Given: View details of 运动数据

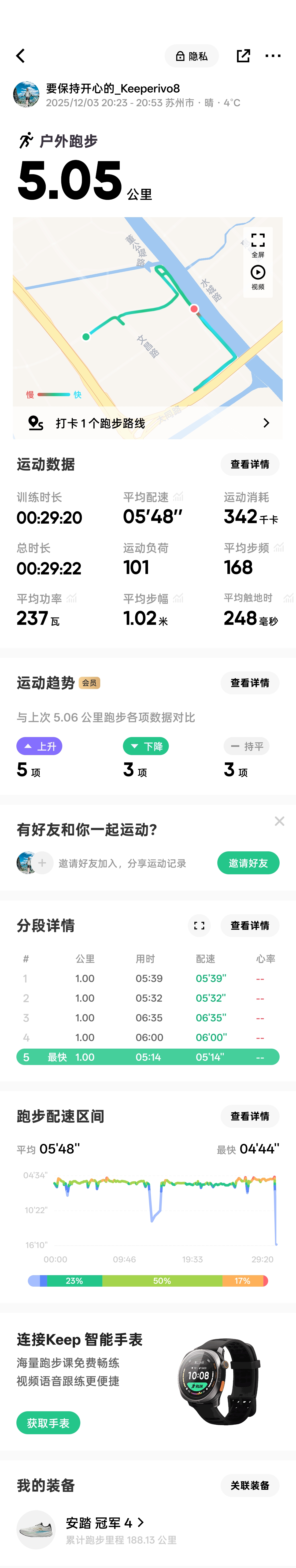Looking at the screenshot, I should [x=250, y=464].
